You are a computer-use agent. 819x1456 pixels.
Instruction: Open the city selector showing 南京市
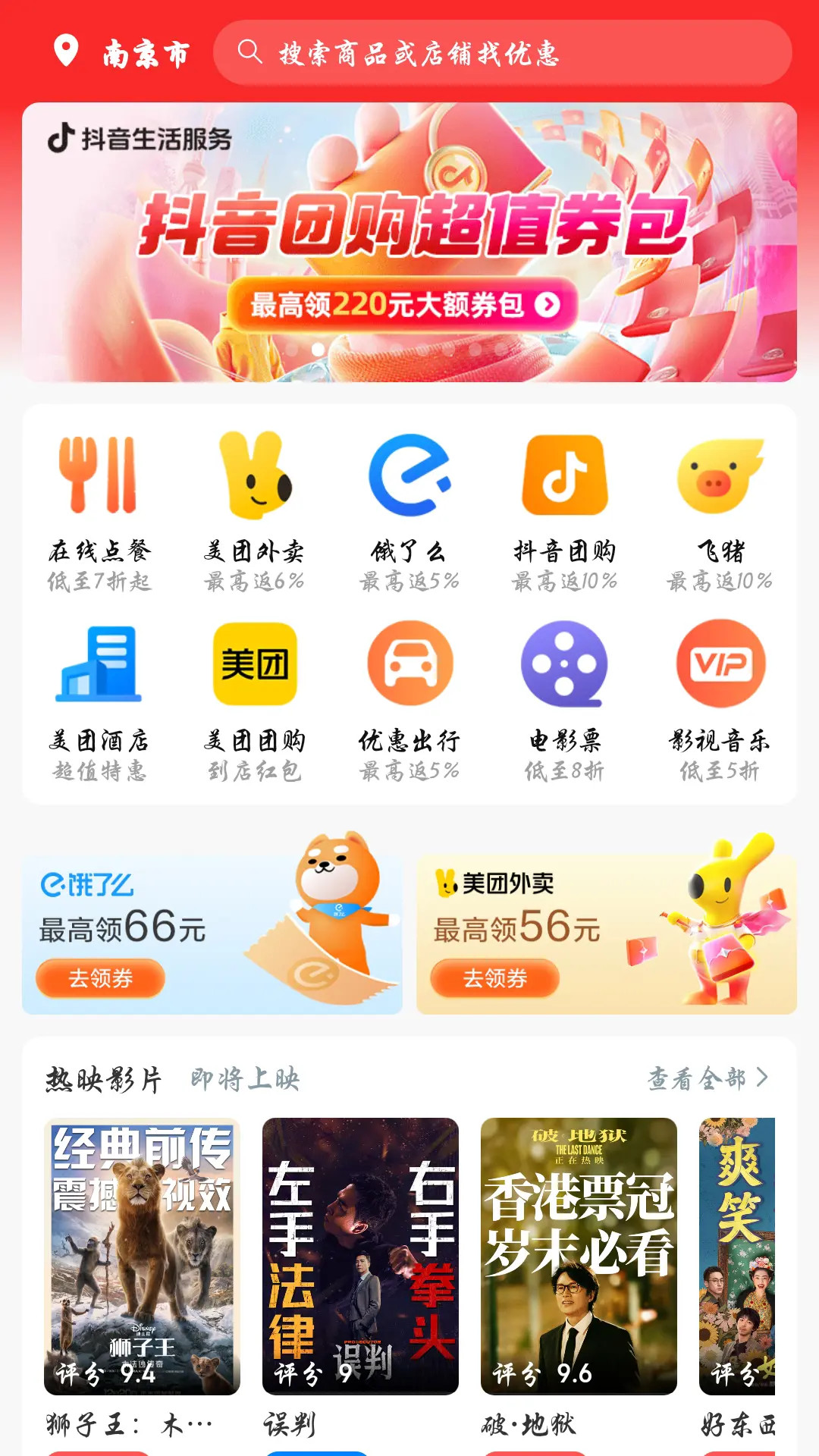[126, 53]
